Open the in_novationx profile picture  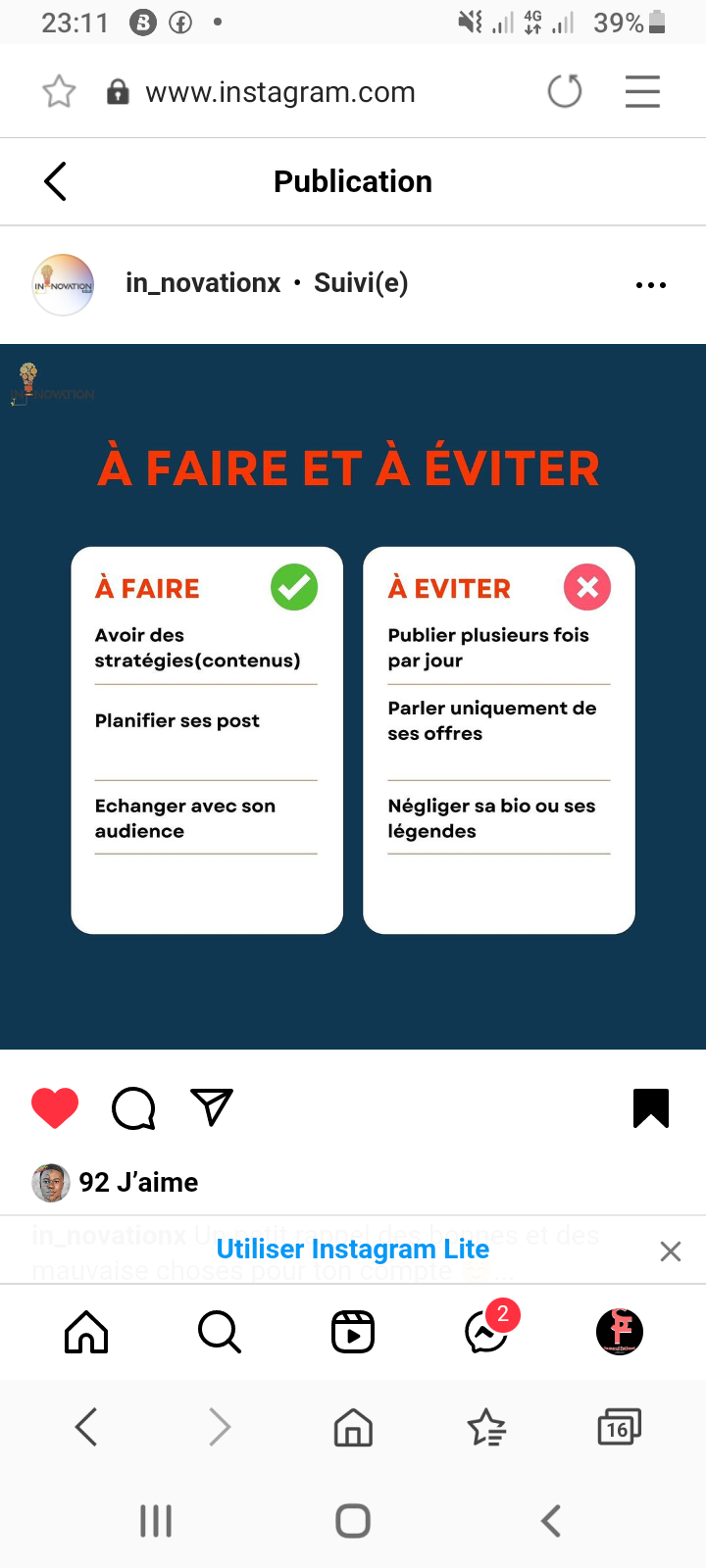(x=64, y=285)
